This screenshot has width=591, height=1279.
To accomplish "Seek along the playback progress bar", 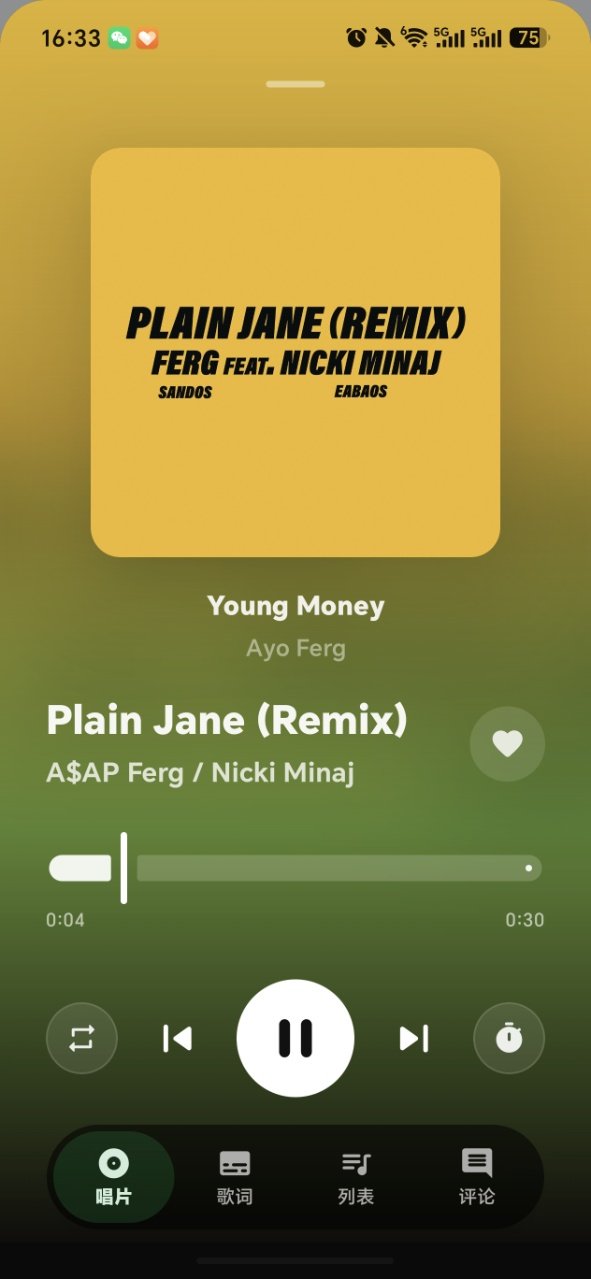I will pyautogui.click(x=295, y=868).
